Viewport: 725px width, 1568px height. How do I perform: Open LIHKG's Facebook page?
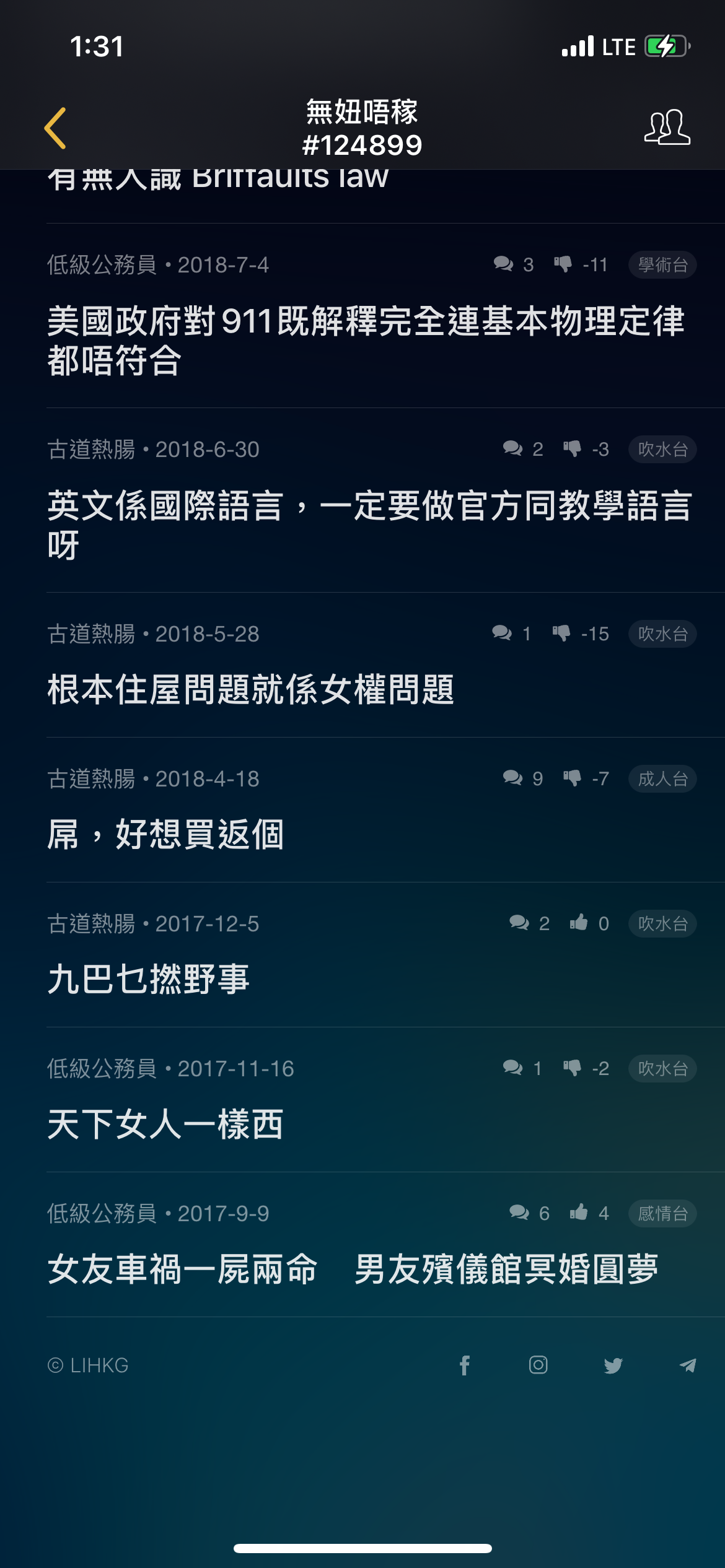465,1365
